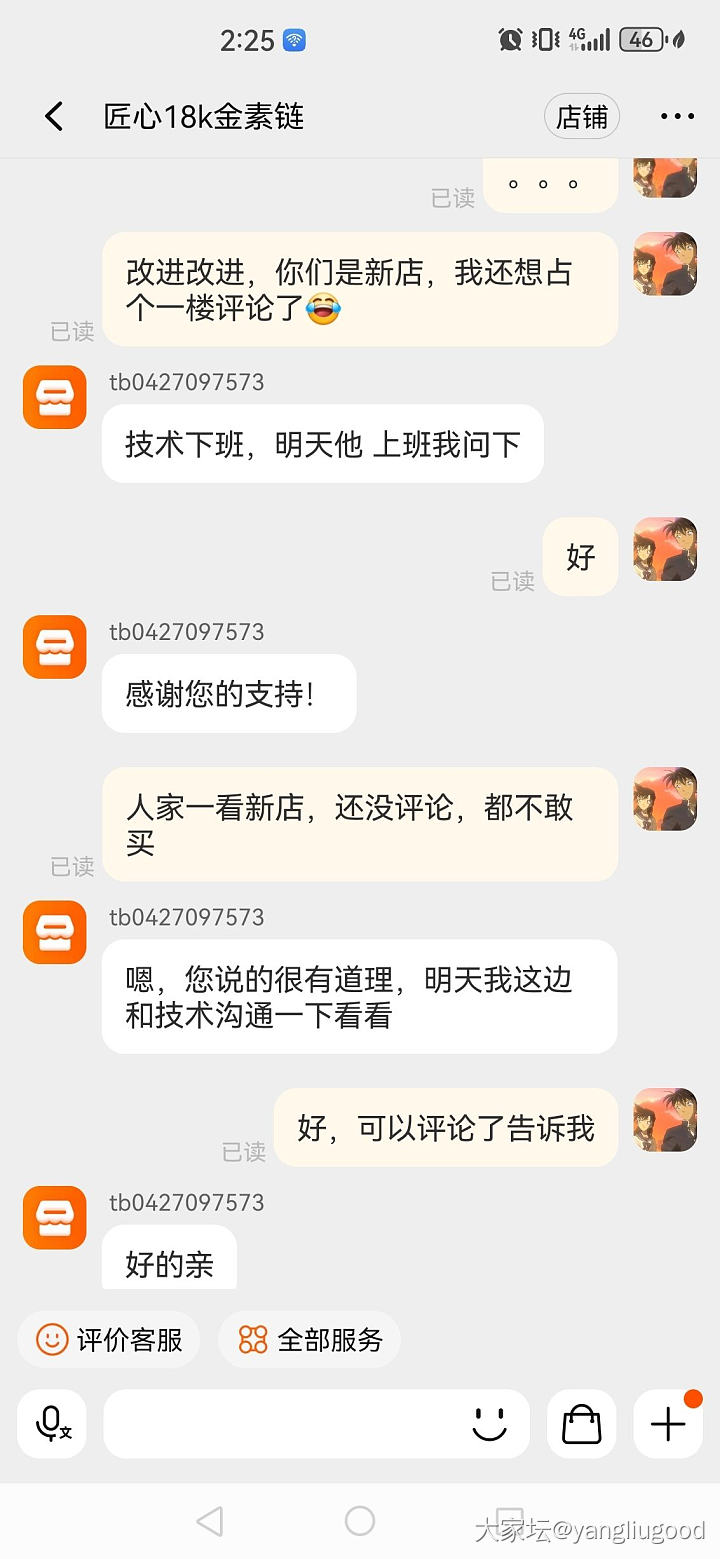Tap the 评价客服 chip
The height and width of the screenshot is (1559, 720).
point(109,1339)
